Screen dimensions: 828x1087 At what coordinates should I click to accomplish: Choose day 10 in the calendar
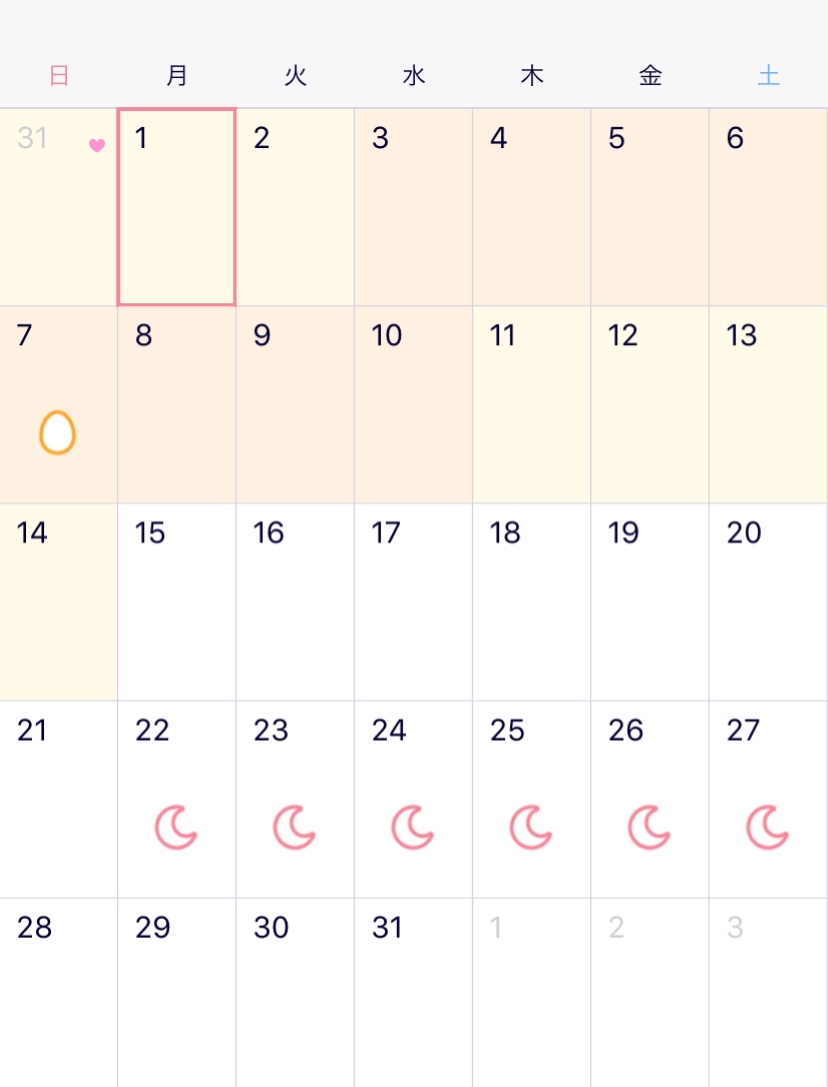[x=413, y=404]
